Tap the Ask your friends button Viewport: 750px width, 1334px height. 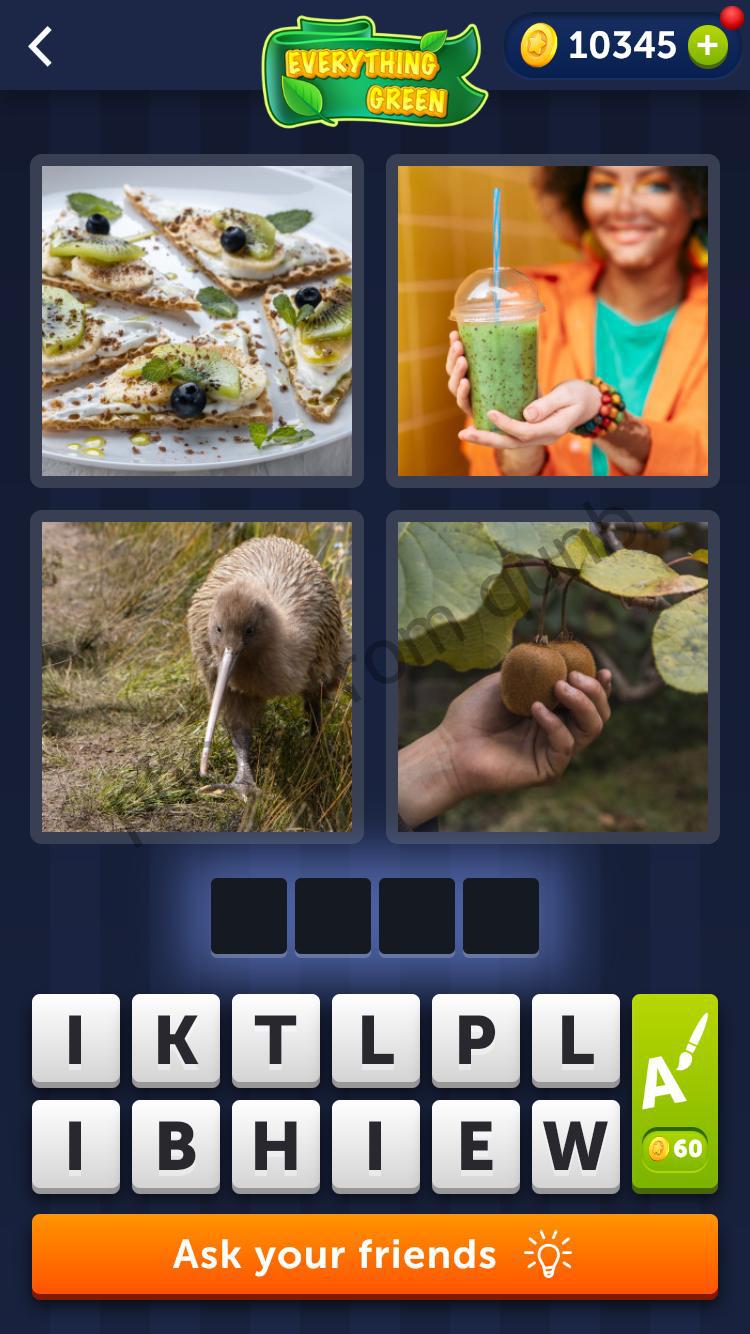pyautogui.click(x=375, y=1255)
